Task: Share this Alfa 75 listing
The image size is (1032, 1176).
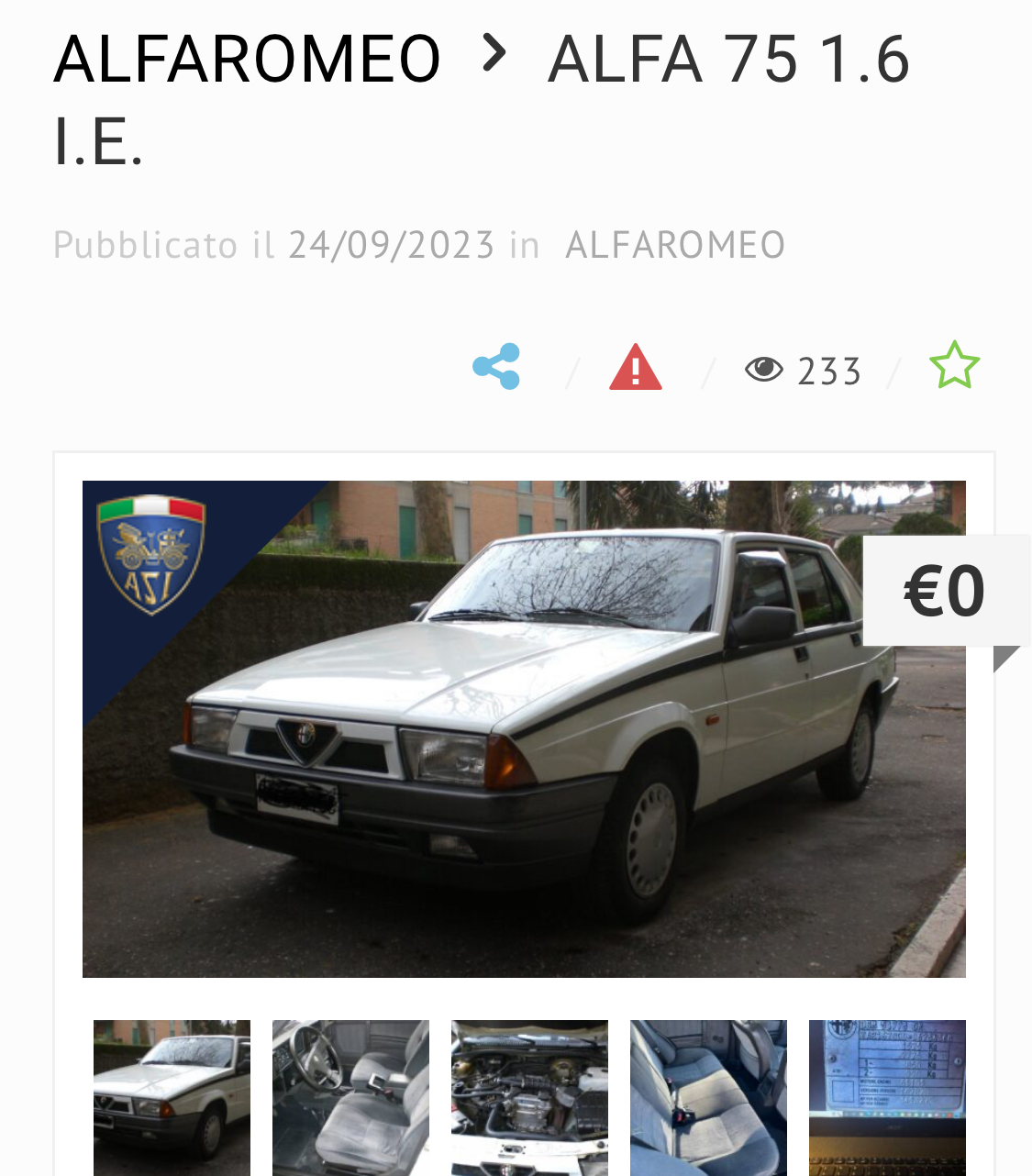Action: tap(496, 367)
